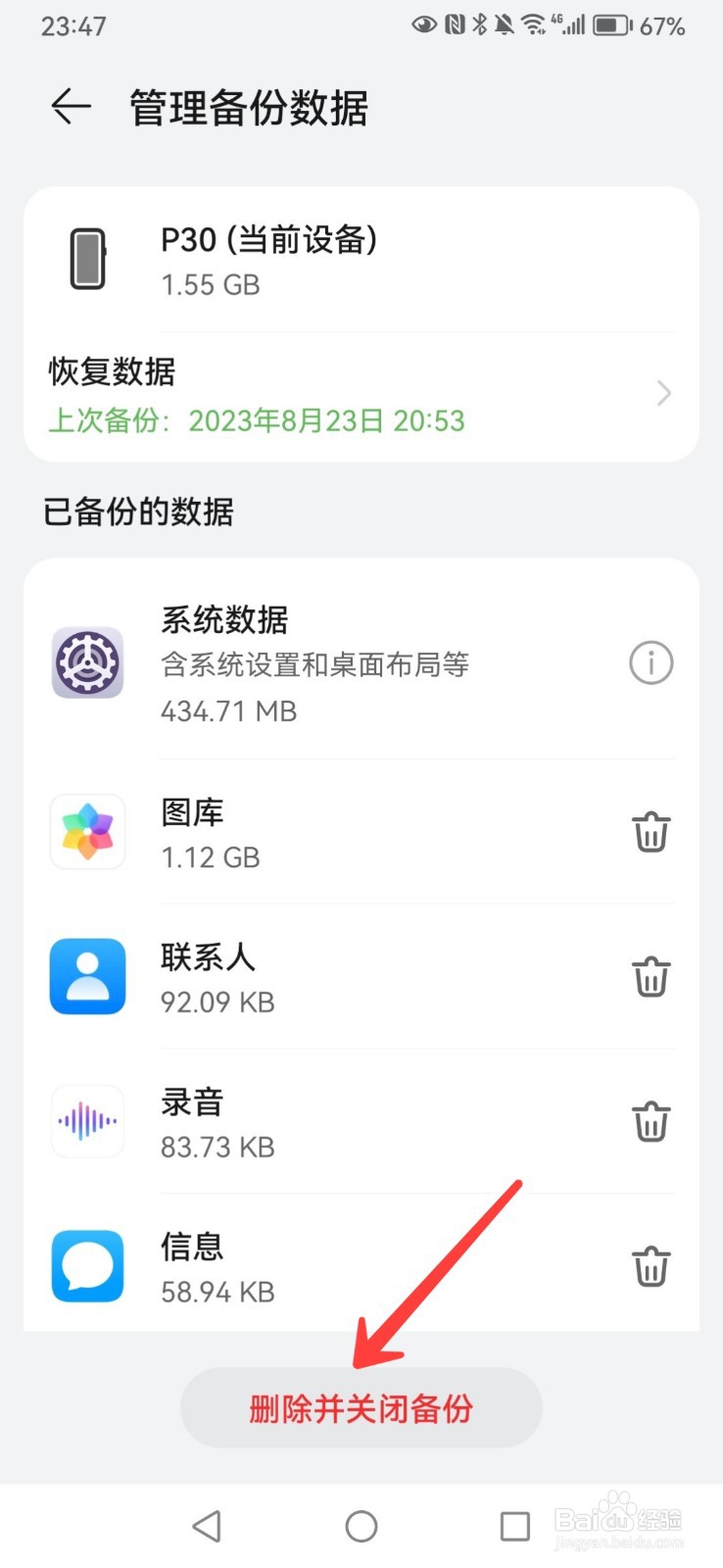Remove the 录音 backup via its trash icon

click(651, 1121)
